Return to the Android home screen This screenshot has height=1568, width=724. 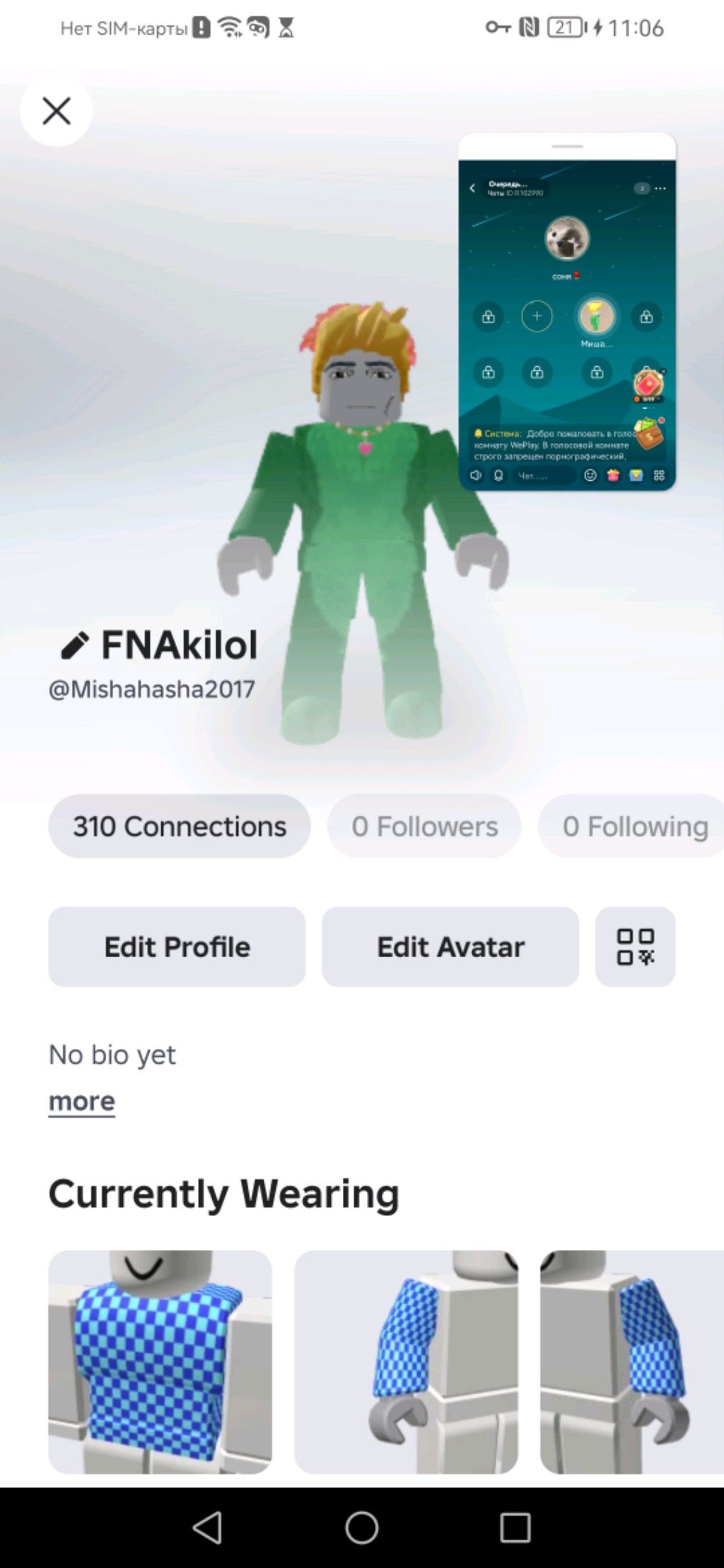pyautogui.click(x=362, y=1528)
